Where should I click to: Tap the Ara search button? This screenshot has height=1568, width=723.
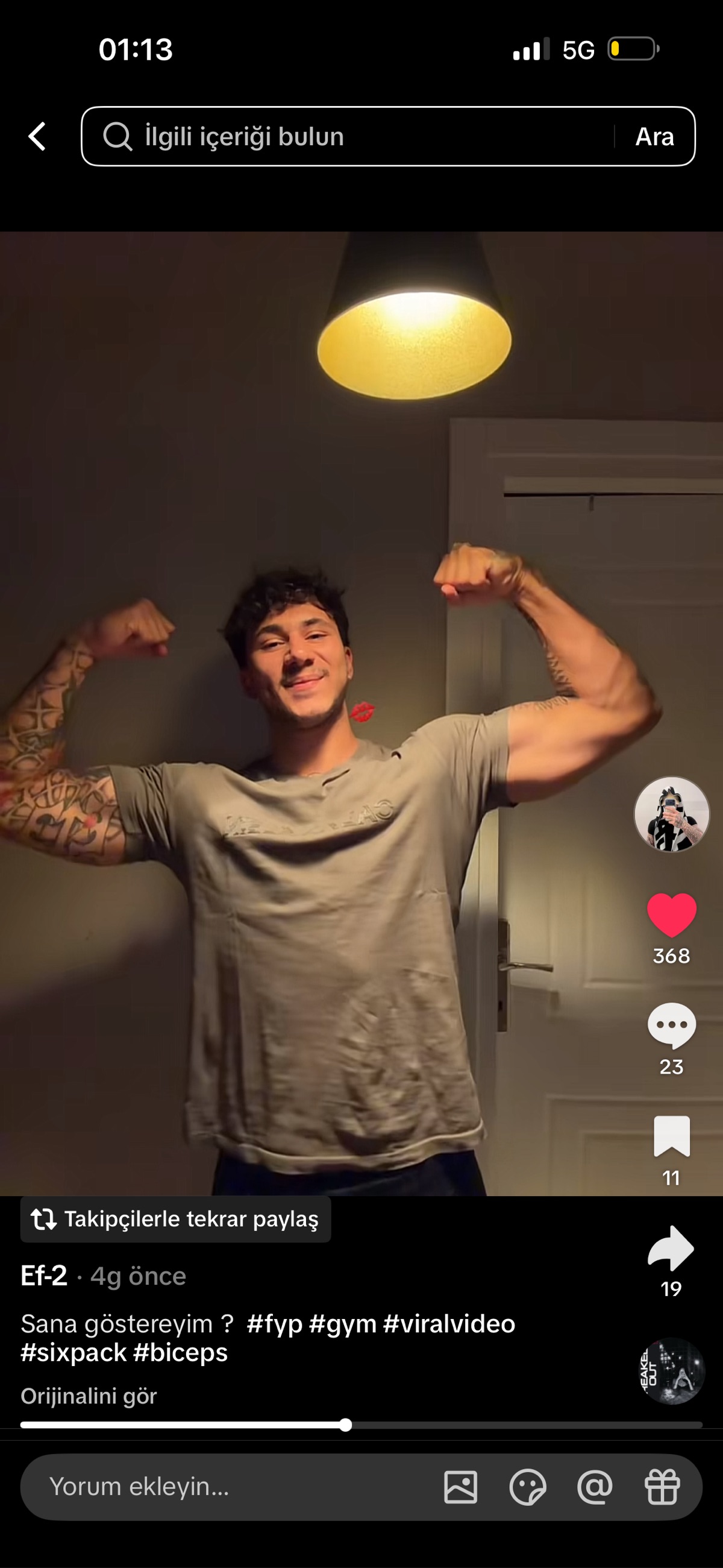coord(654,136)
